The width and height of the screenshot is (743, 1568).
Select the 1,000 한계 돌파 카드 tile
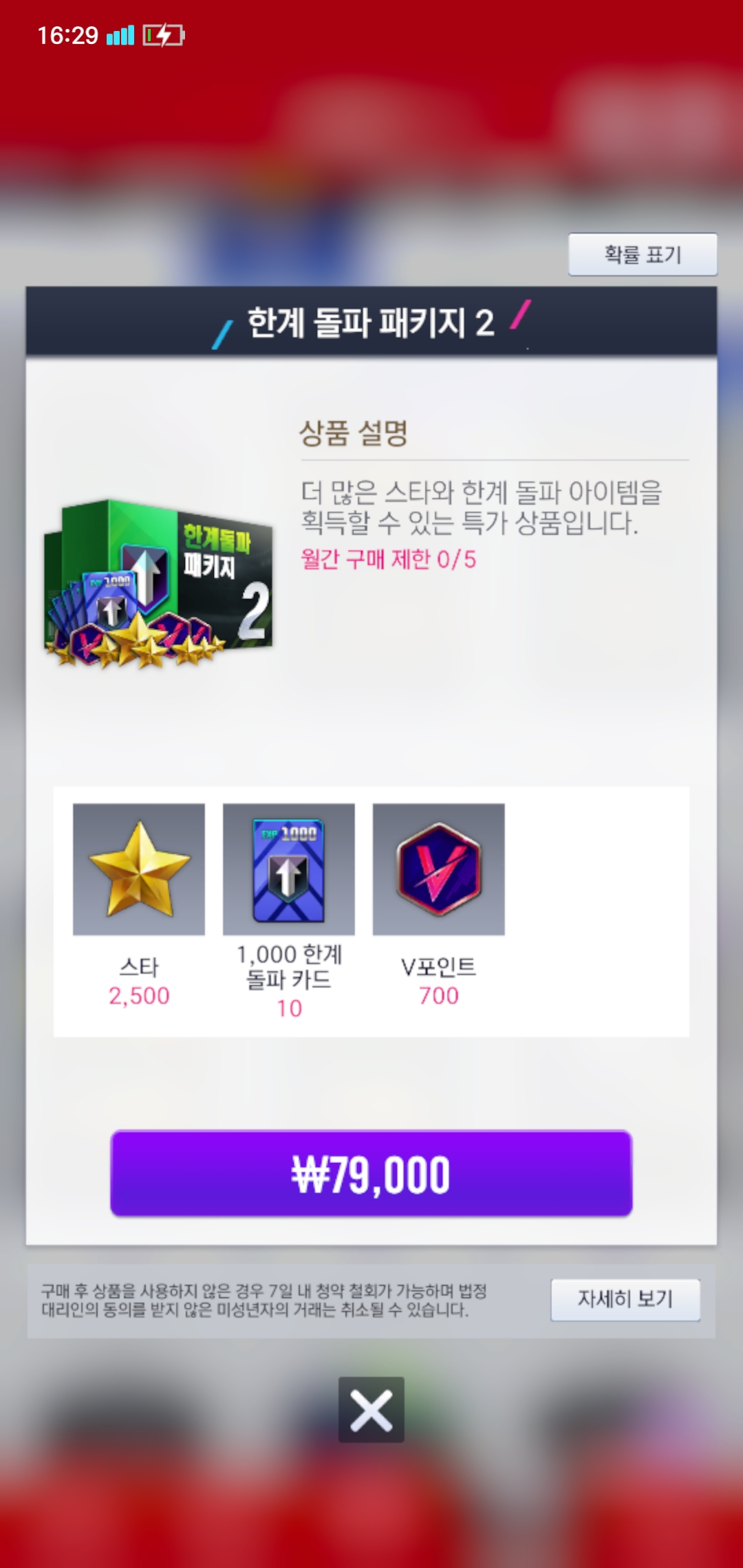(x=289, y=869)
